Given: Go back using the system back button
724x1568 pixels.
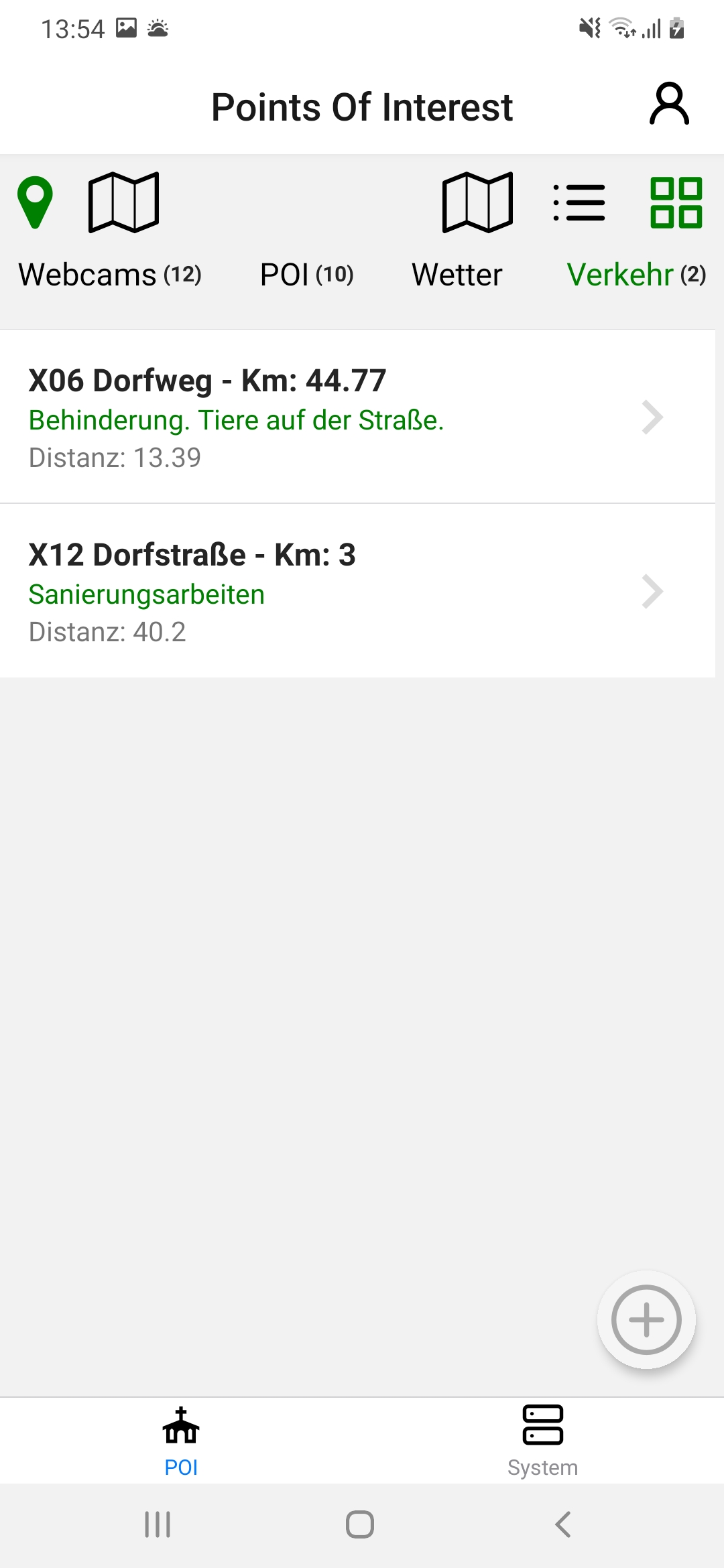Looking at the screenshot, I should point(563,1524).
